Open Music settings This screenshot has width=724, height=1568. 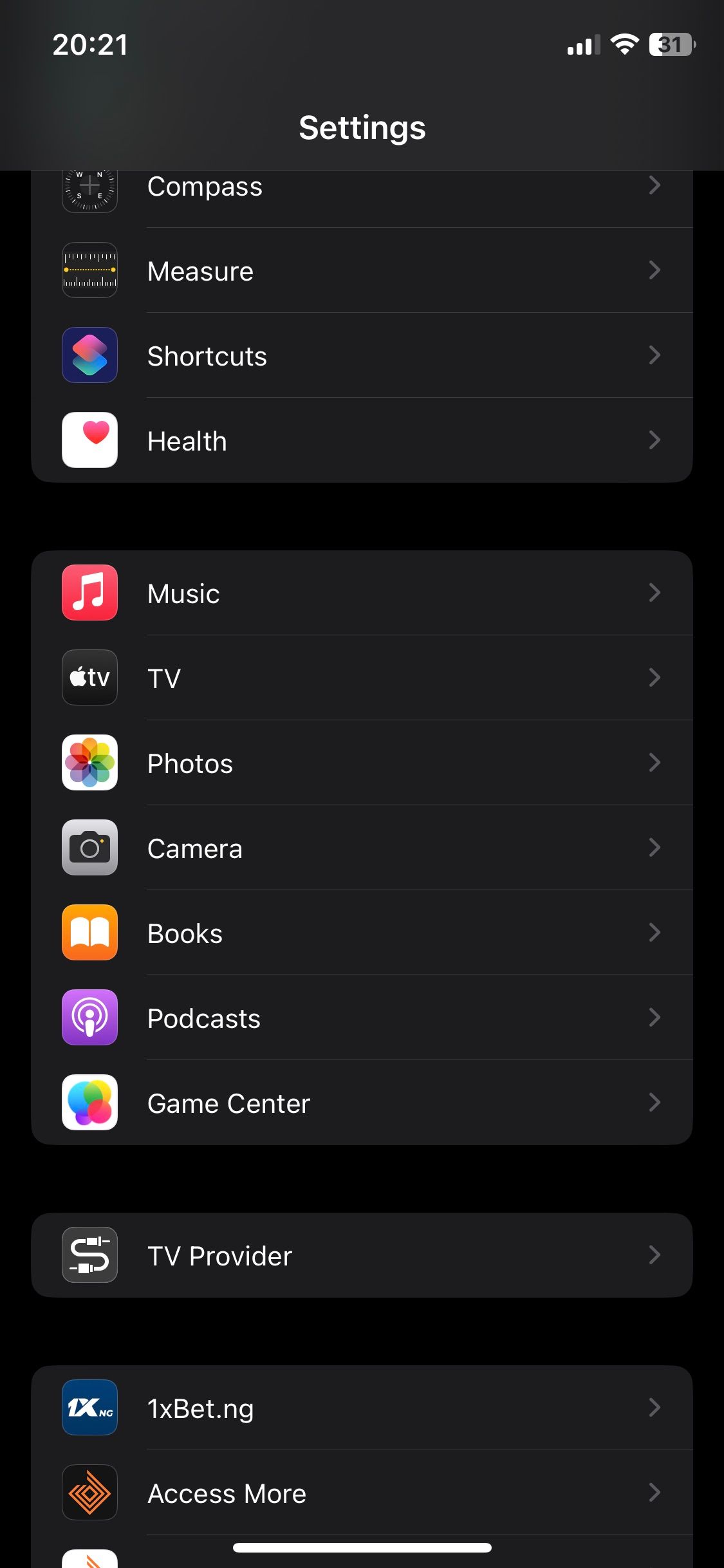click(x=360, y=593)
